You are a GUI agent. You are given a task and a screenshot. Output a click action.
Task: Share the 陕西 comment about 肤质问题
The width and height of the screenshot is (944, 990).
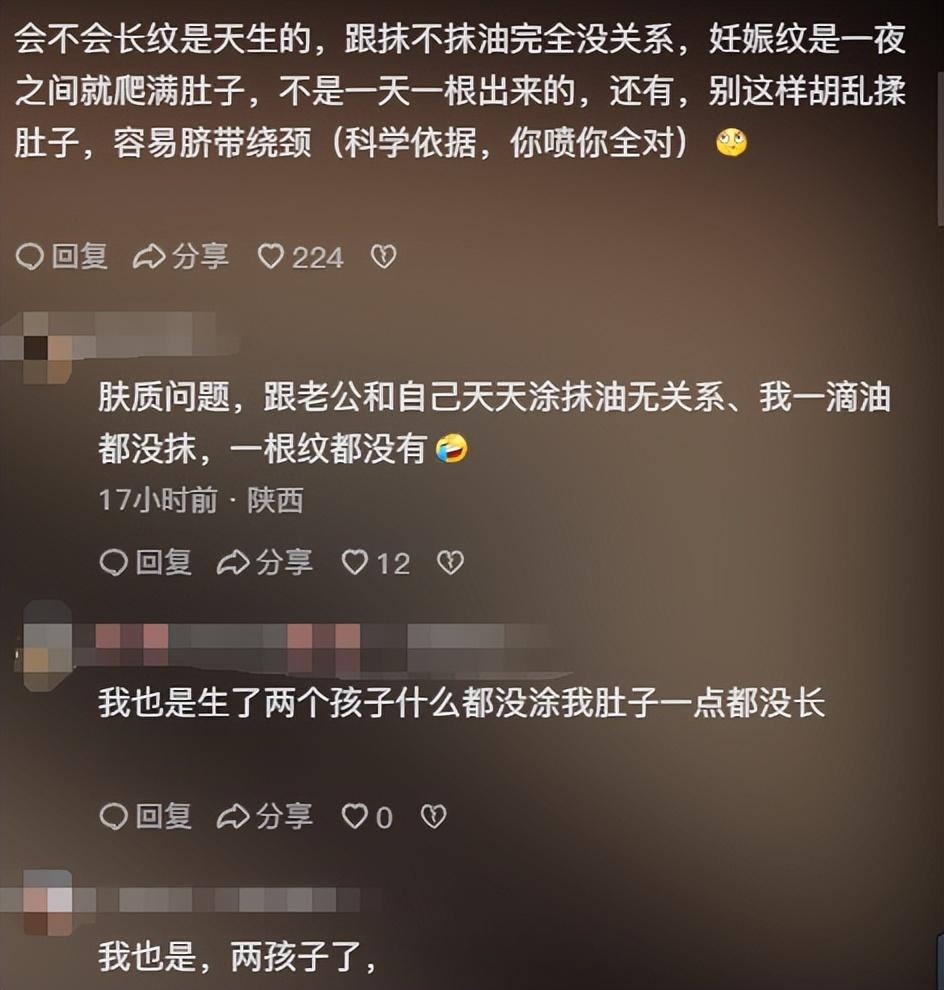(x=265, y=563)
